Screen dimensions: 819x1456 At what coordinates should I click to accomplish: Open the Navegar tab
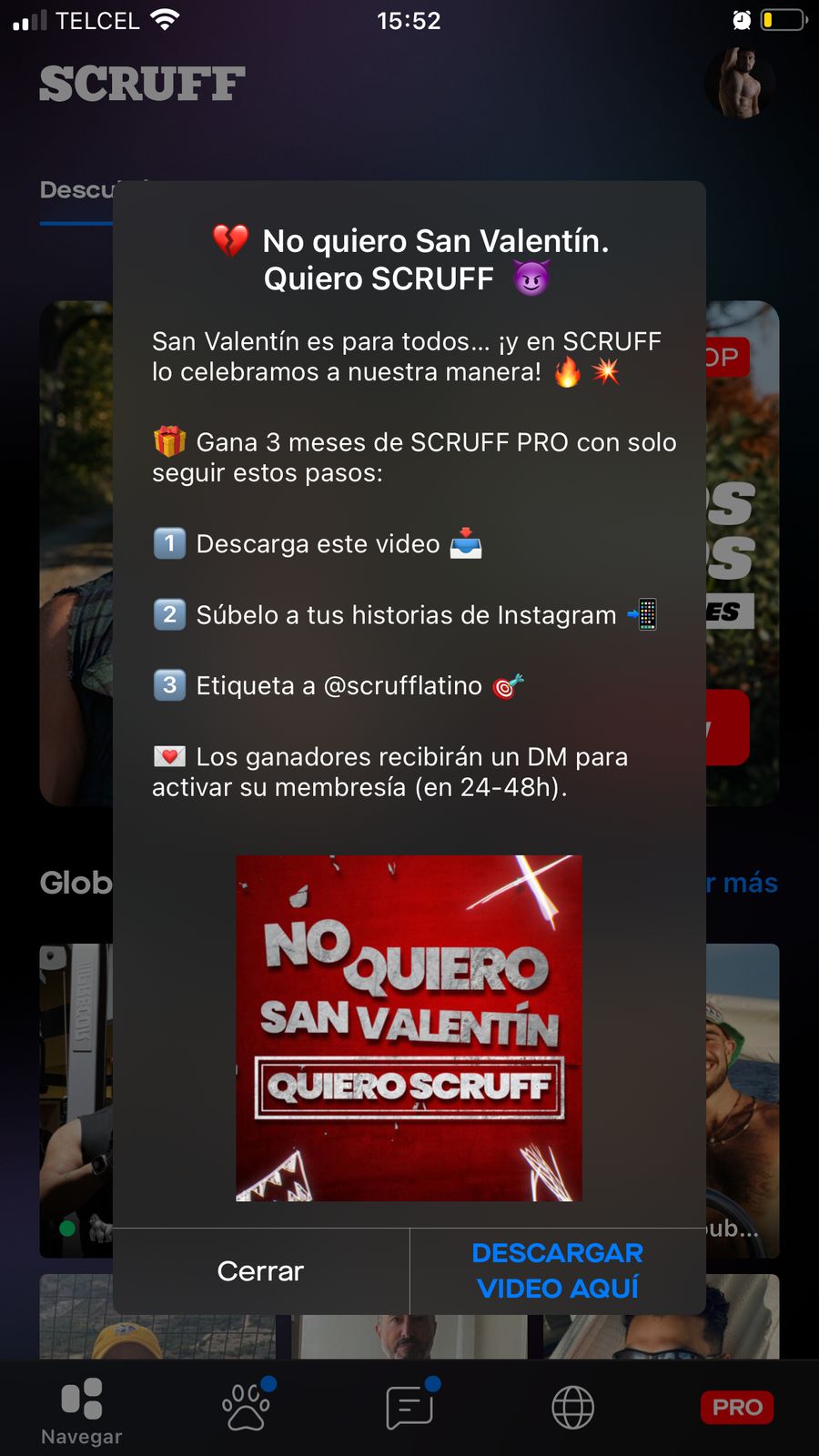[x=82, y=1411]
